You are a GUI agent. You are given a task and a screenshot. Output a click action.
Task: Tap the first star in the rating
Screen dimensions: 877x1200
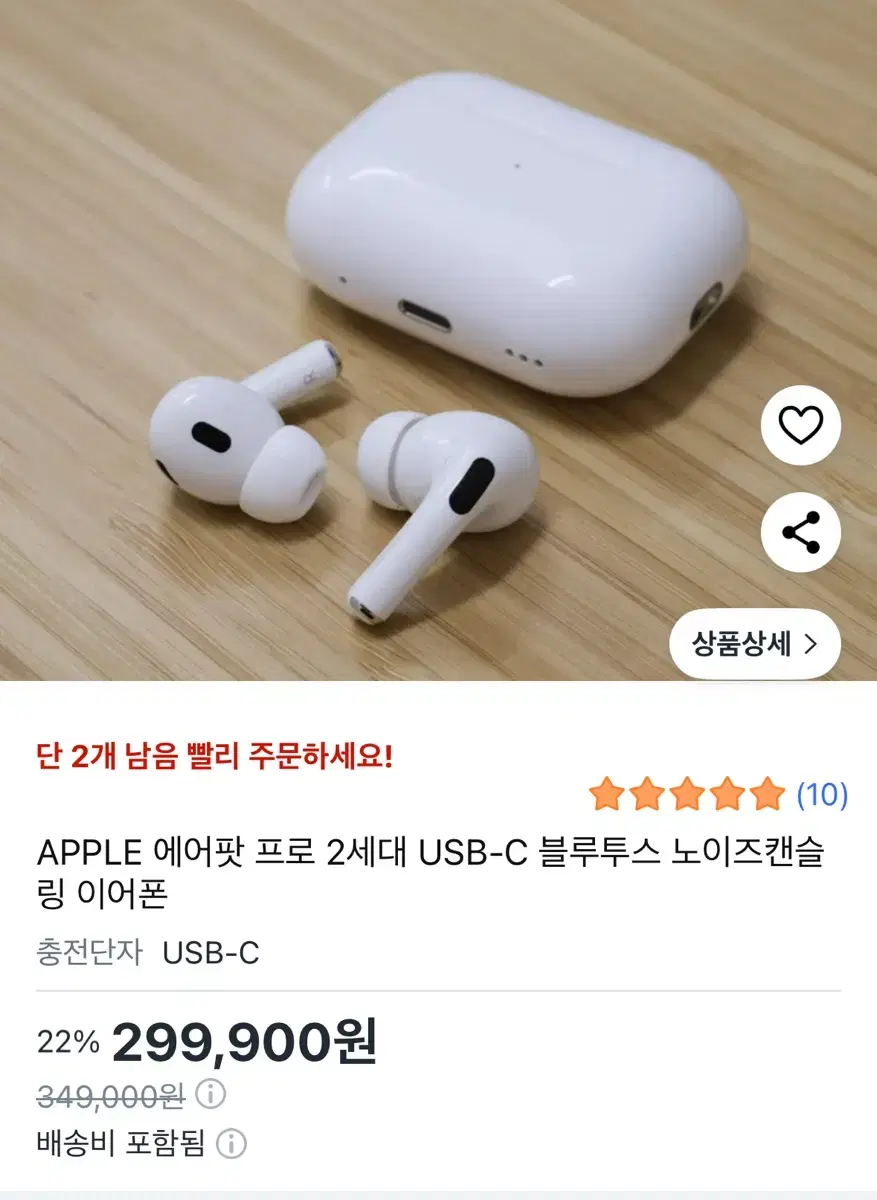[607, 793]
